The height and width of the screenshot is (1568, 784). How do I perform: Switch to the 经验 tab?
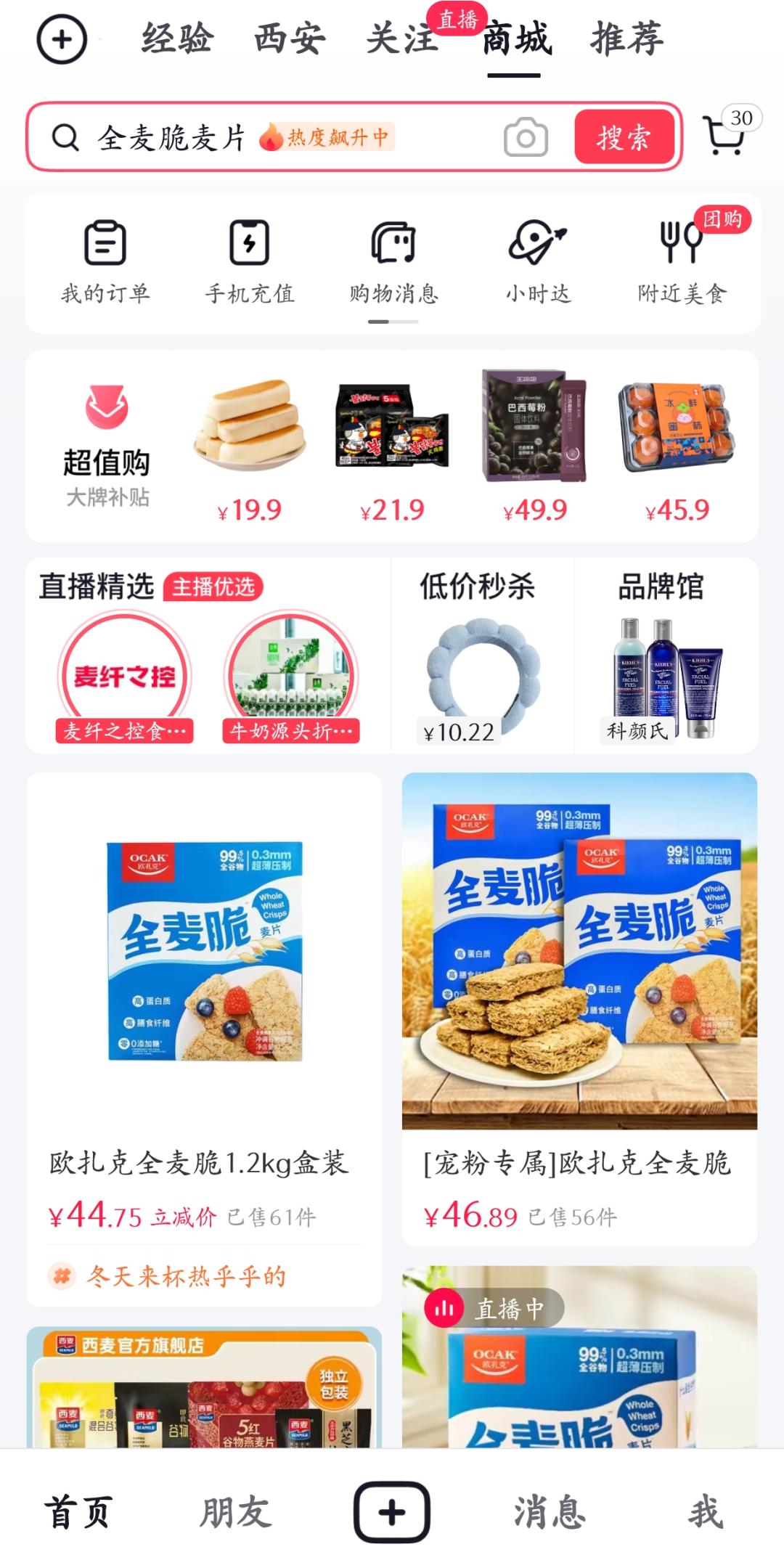[177, 39]
